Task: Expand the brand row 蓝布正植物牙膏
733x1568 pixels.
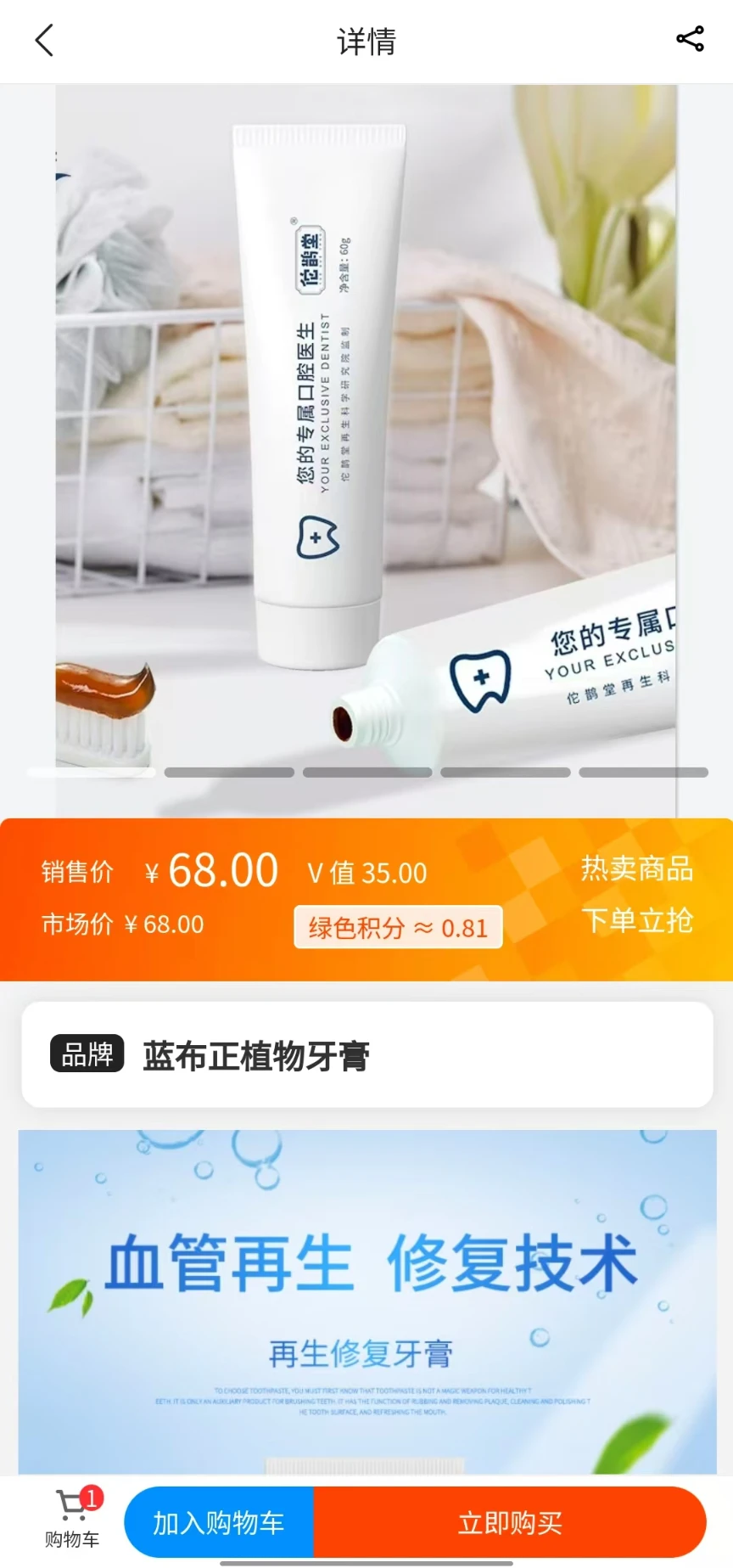Action: (366, 1055)
